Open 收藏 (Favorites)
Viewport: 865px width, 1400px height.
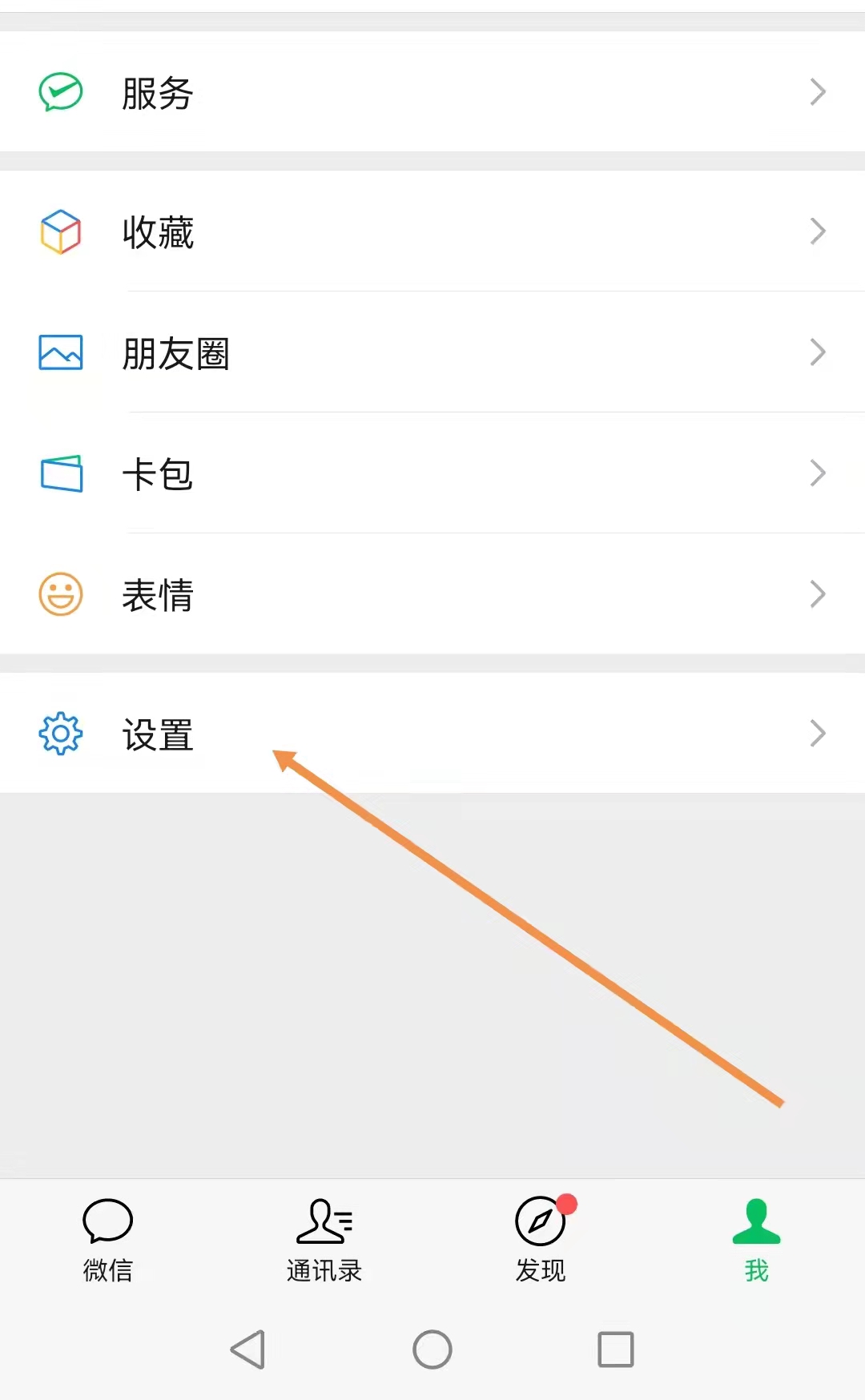point(432,232)
